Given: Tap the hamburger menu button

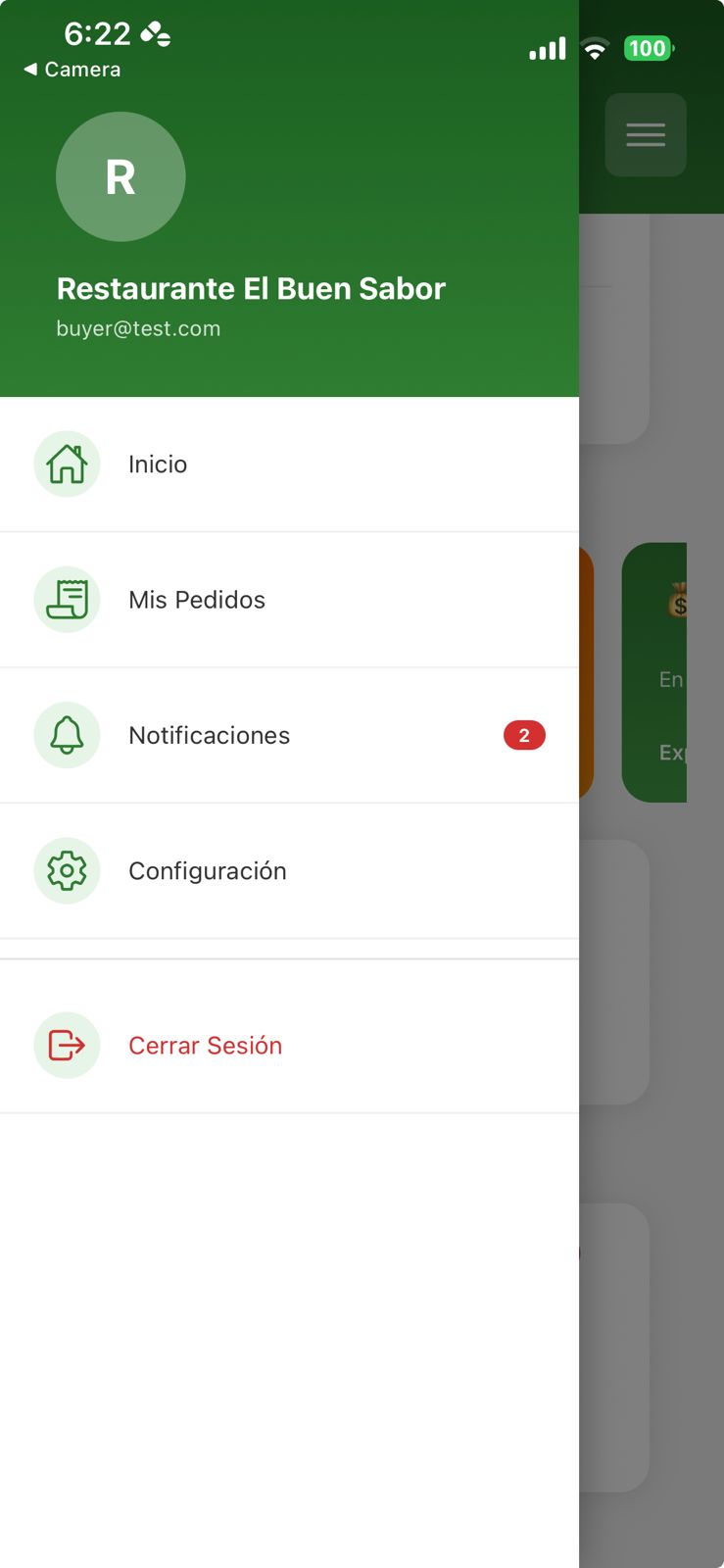Looking at the screenshot, I should point(645,135).
